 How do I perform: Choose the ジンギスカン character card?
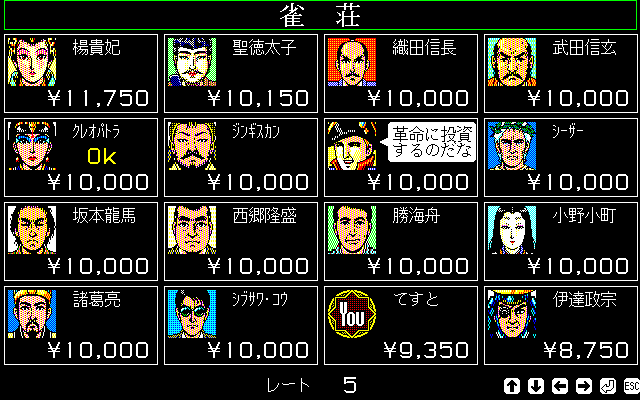click(x=241, y=156)
